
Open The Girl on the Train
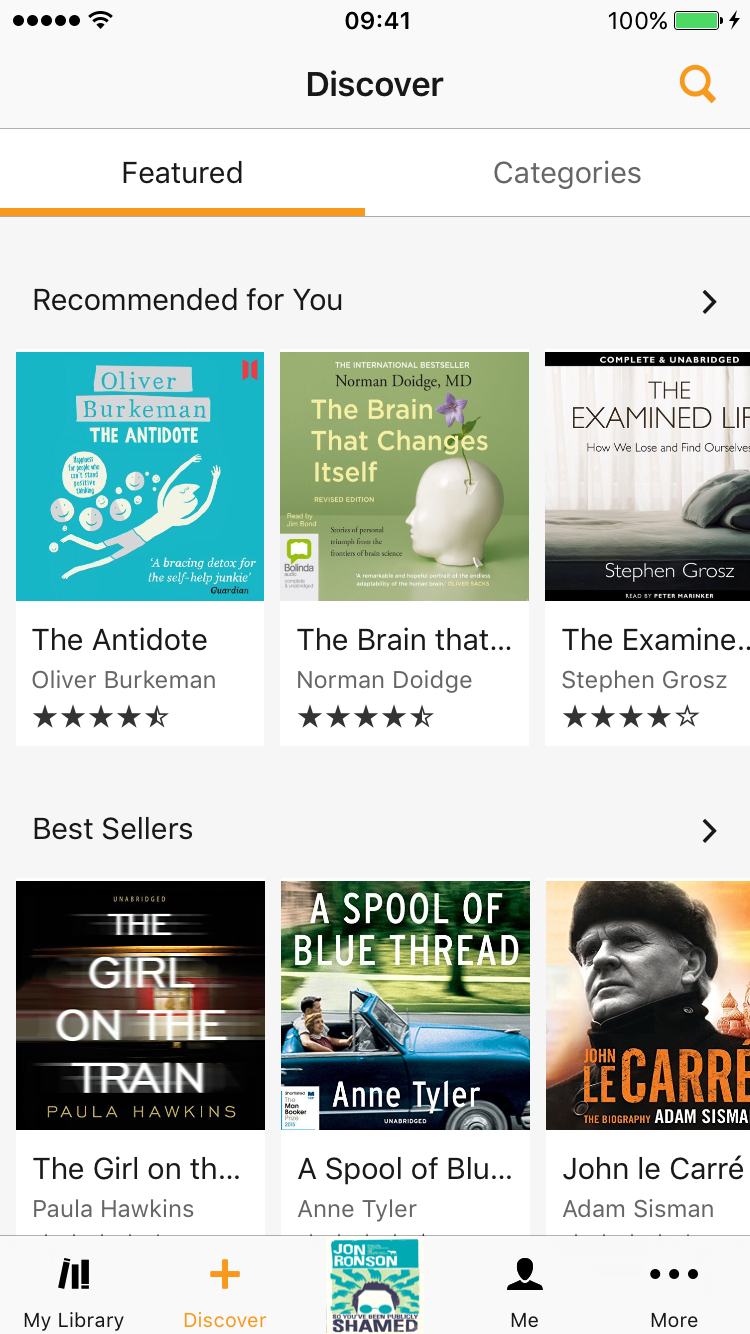(x=140, y=1057)
